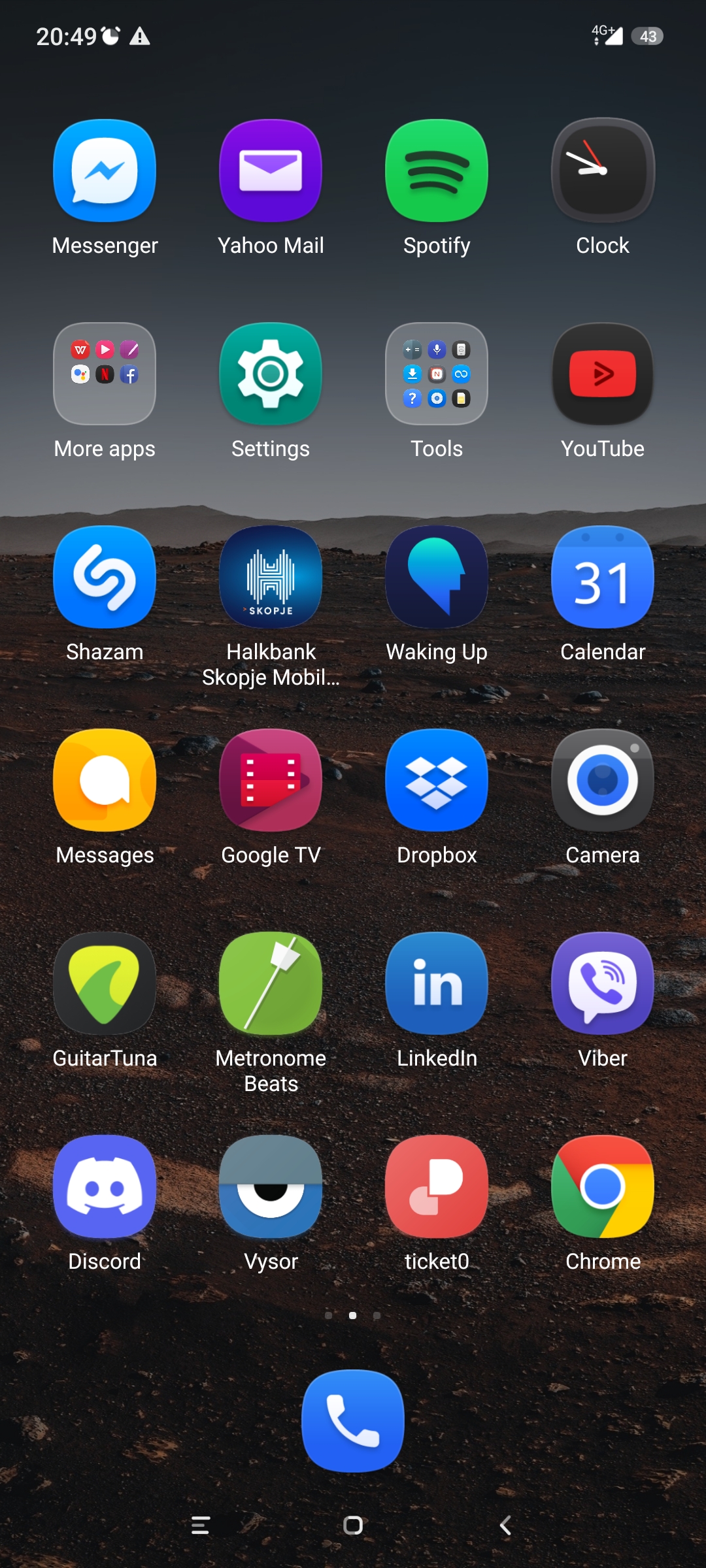Screen dimensions: 706x1568
Task: Open the Messenger app
Action: (105, 171)
